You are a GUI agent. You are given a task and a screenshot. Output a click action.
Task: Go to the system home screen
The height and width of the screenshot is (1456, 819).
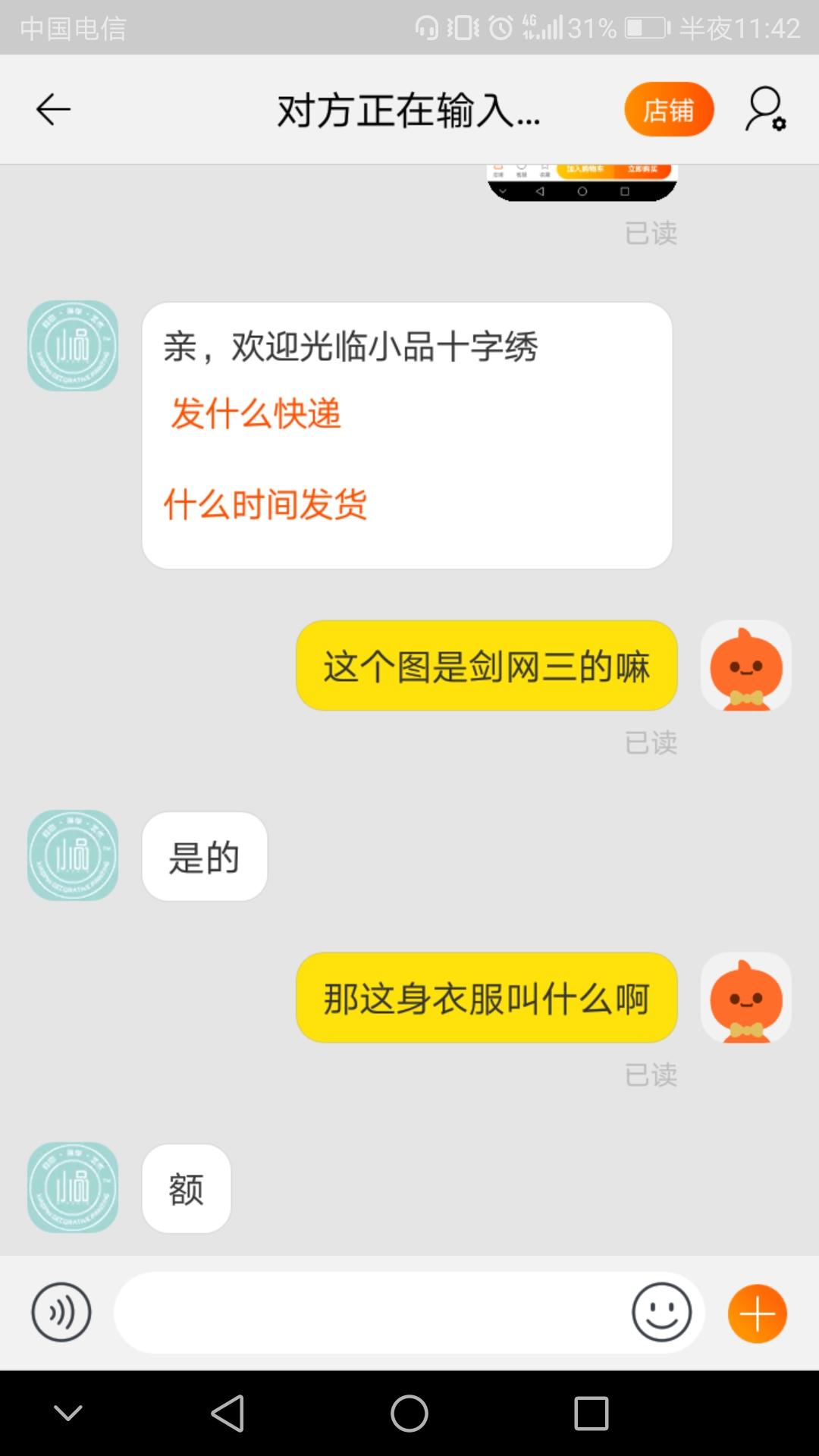[x=409, y=1414]
